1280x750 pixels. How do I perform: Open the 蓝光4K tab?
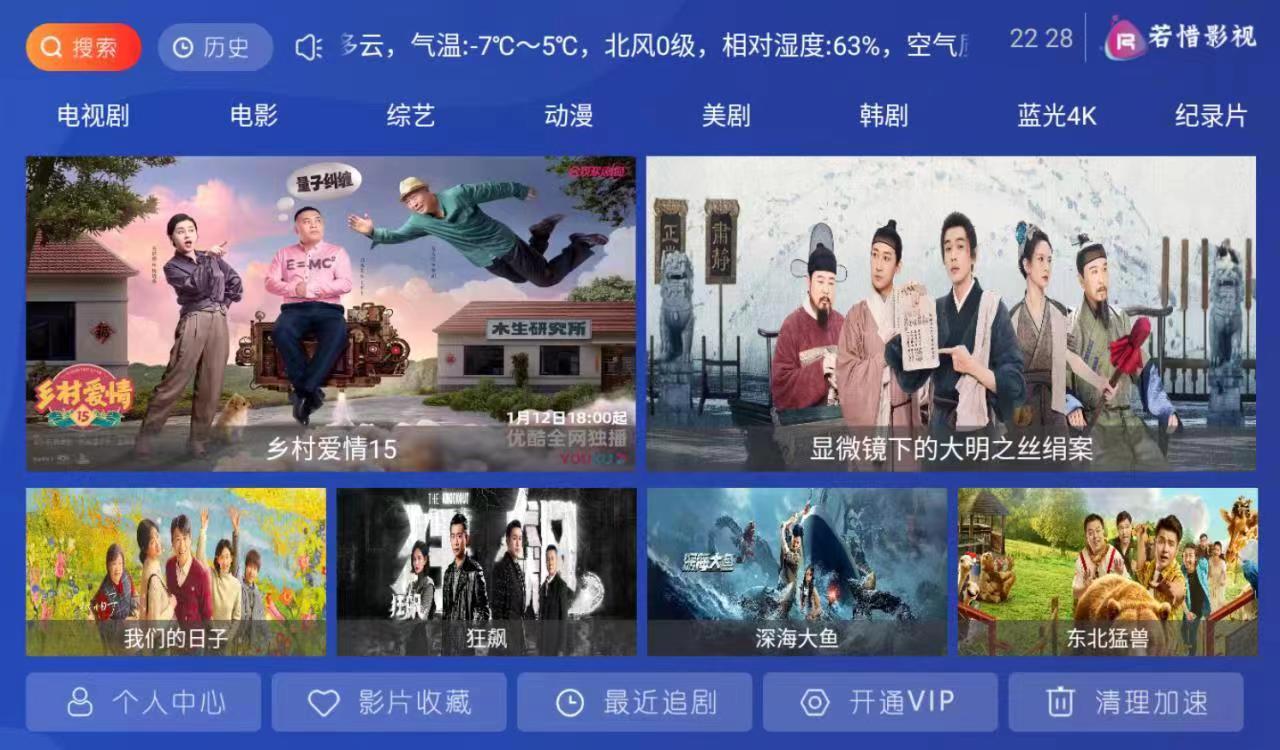pos(1057,116)
